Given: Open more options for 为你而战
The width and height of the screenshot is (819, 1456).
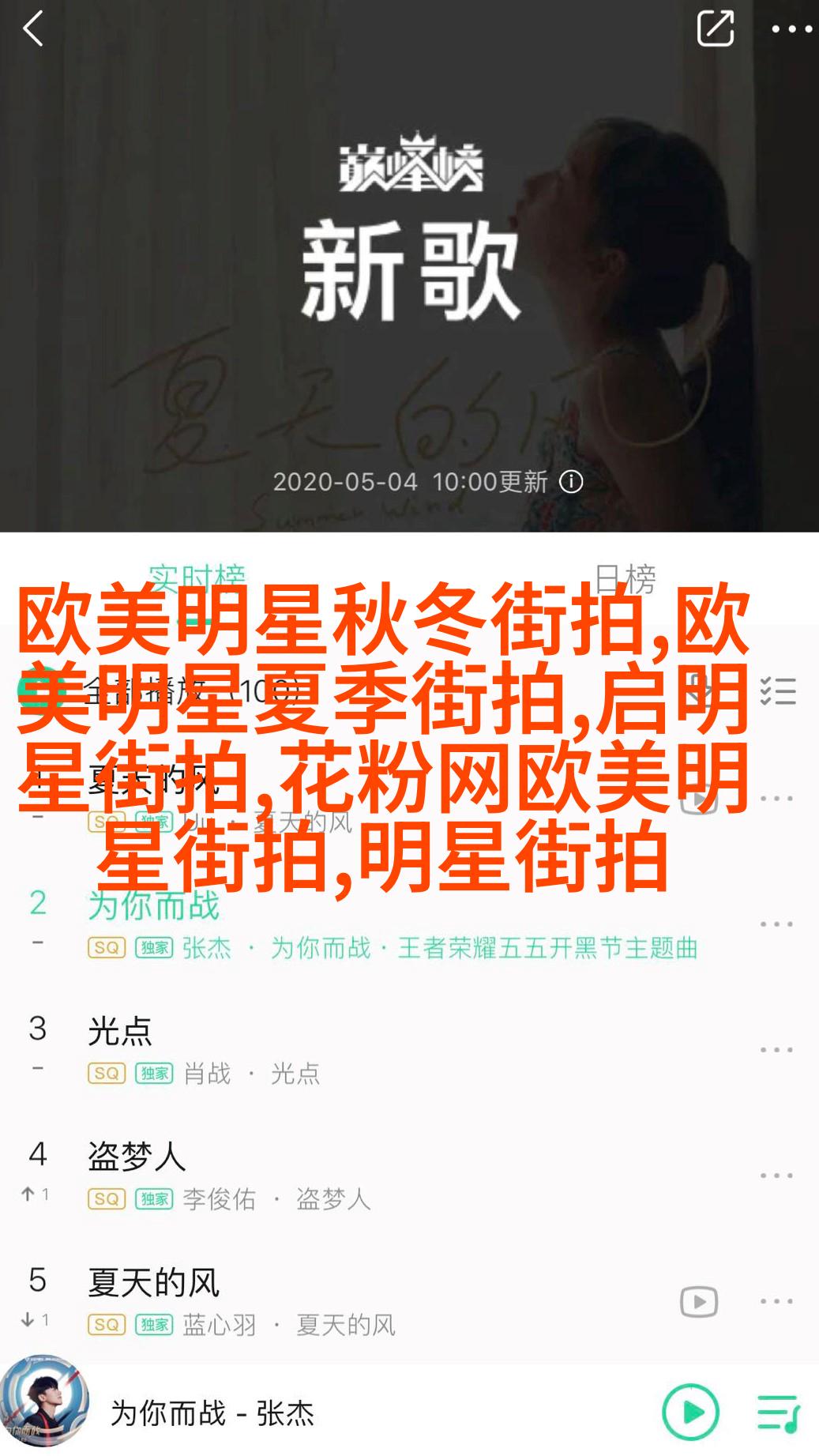Looking at the screenshot, I should coord(776,924).
